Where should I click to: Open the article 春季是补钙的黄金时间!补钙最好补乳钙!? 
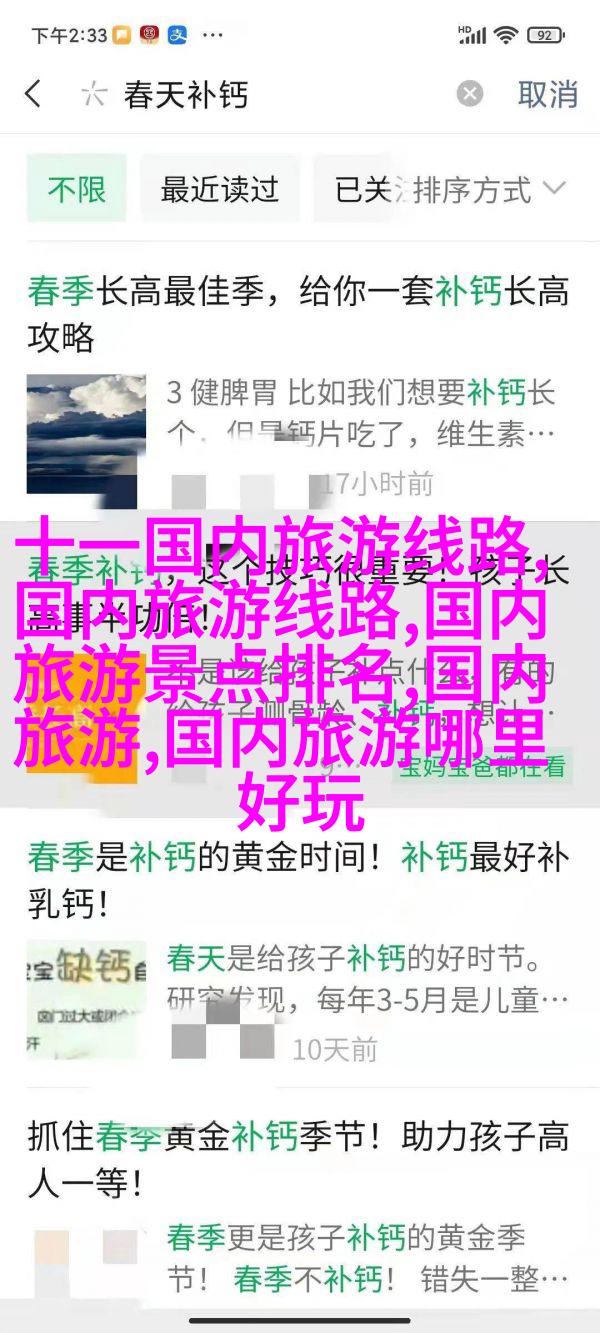click(x=298, y=882)
